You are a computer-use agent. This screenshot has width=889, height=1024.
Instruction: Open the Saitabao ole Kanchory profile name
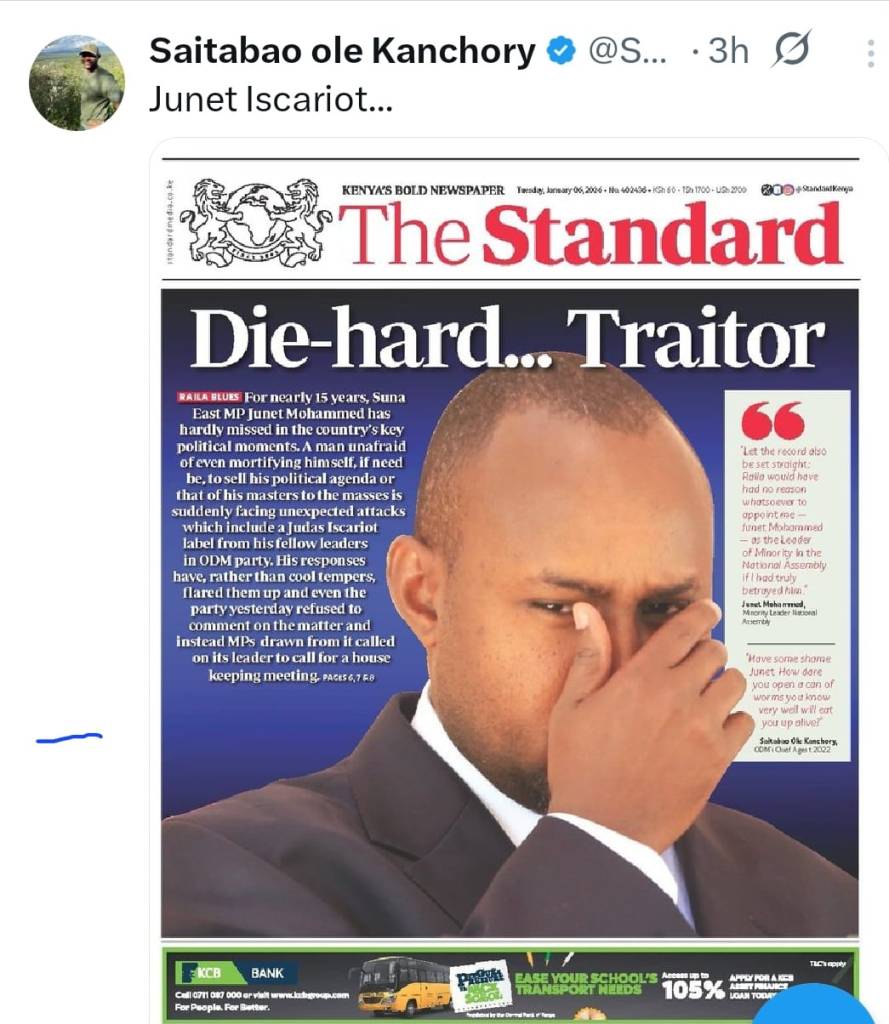(342, 52)
